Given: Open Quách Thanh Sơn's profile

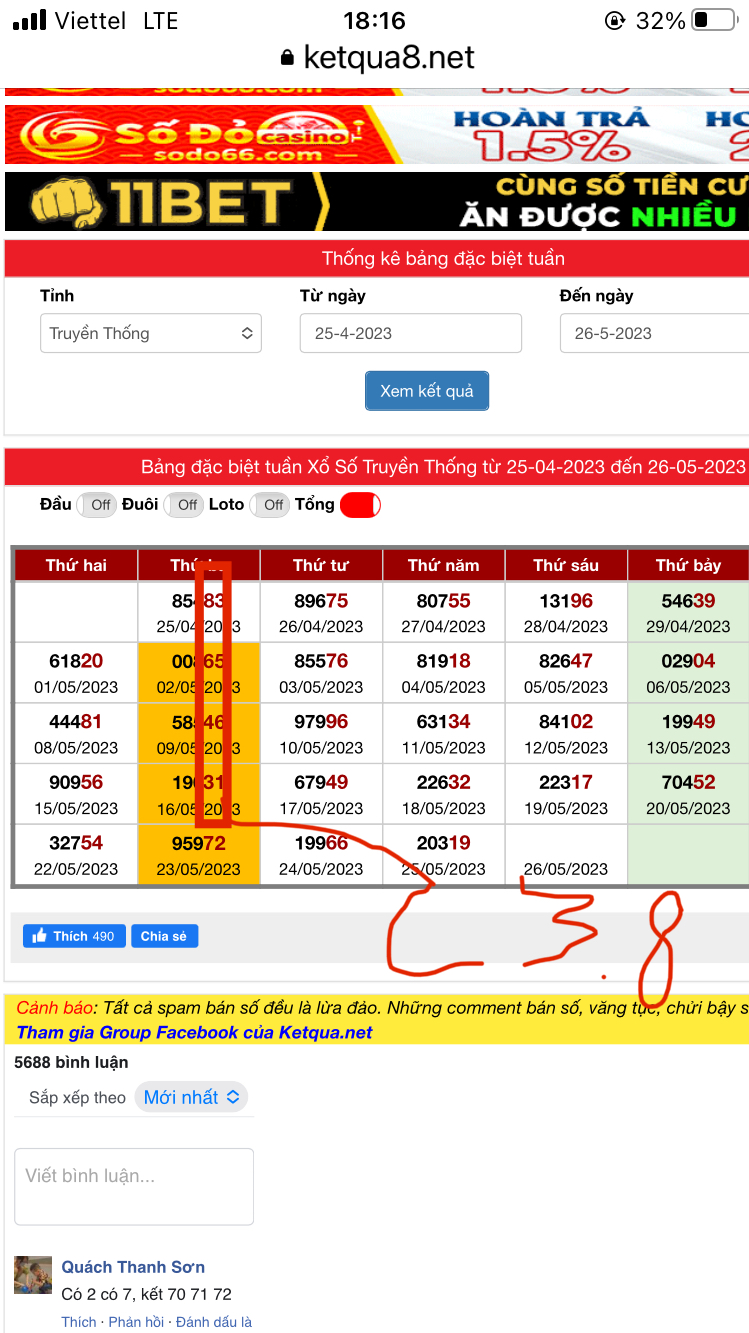Looking at the screenshot, I should (133, 1267).
